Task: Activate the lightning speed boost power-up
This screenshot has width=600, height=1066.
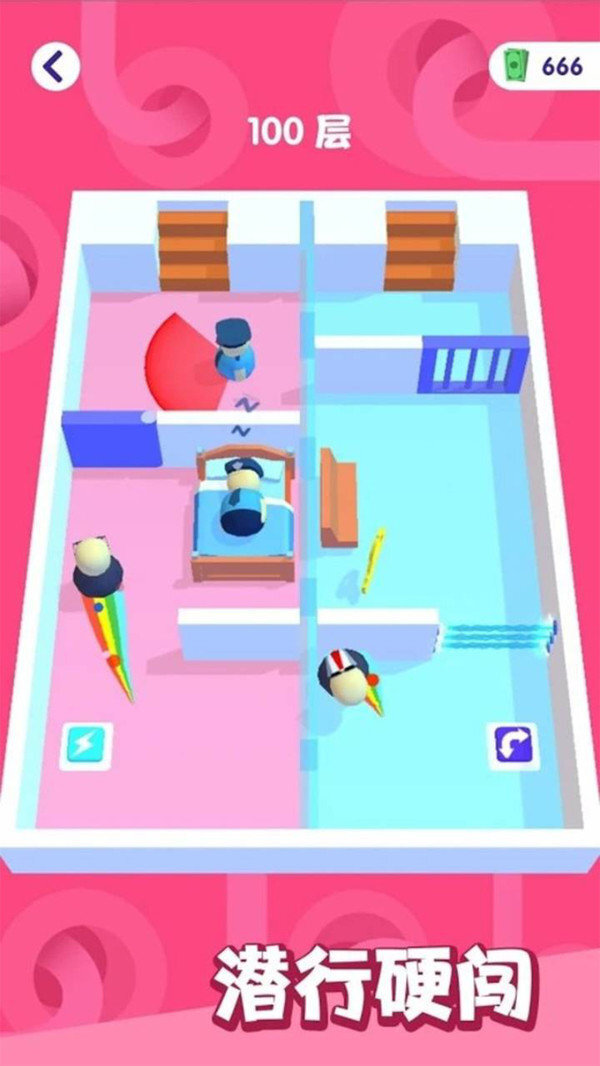Action: [86, 746]
